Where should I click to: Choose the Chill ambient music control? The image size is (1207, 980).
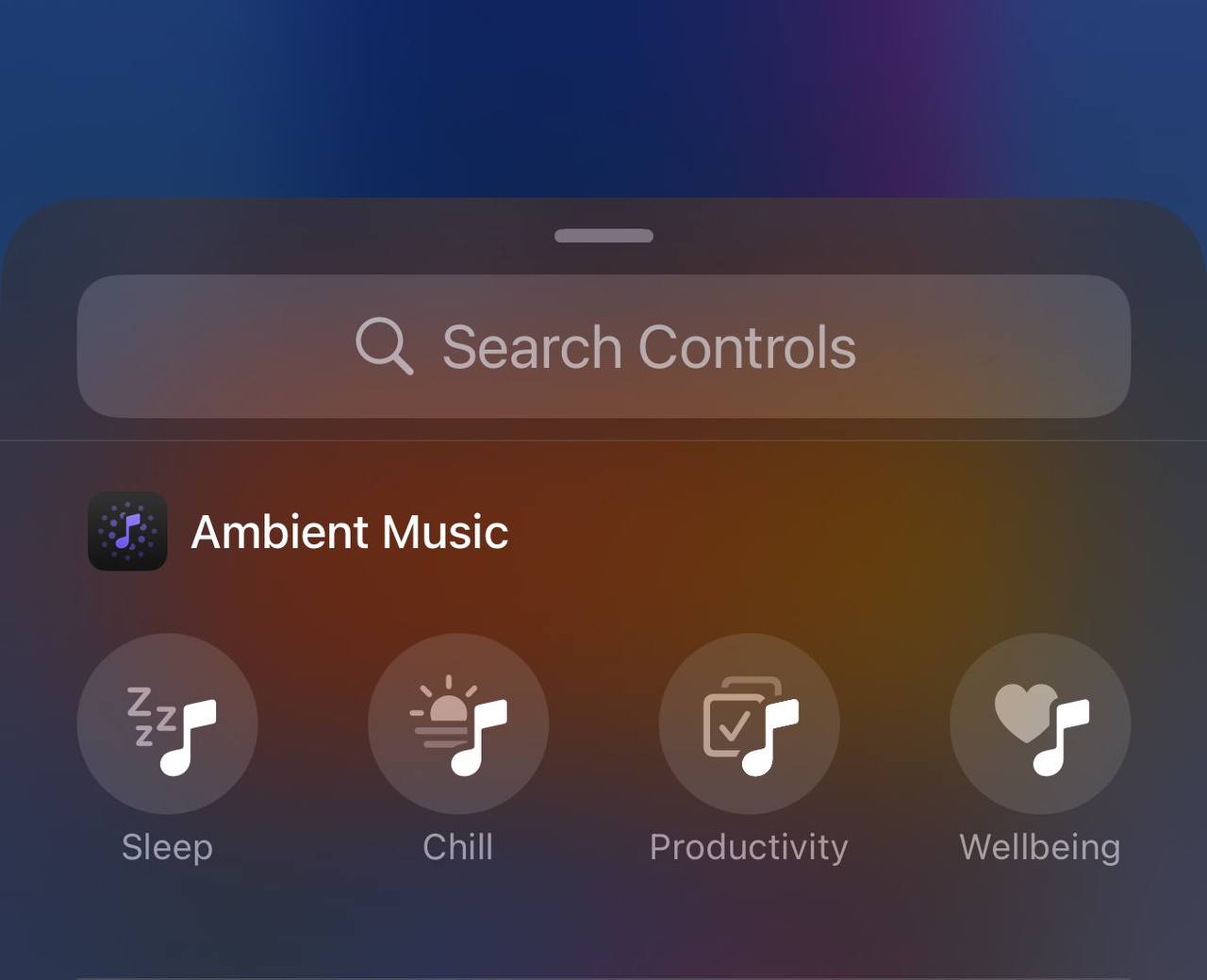[458, 723]
